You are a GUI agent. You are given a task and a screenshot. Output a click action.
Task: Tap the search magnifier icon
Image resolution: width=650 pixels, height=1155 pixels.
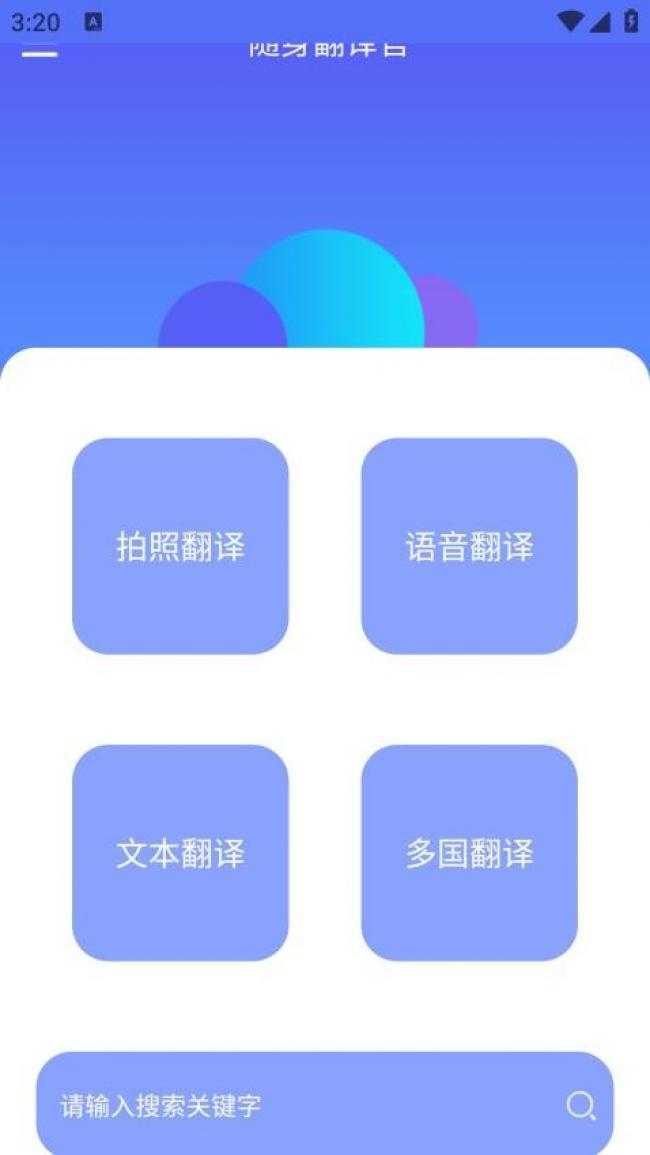(580, 1105)
